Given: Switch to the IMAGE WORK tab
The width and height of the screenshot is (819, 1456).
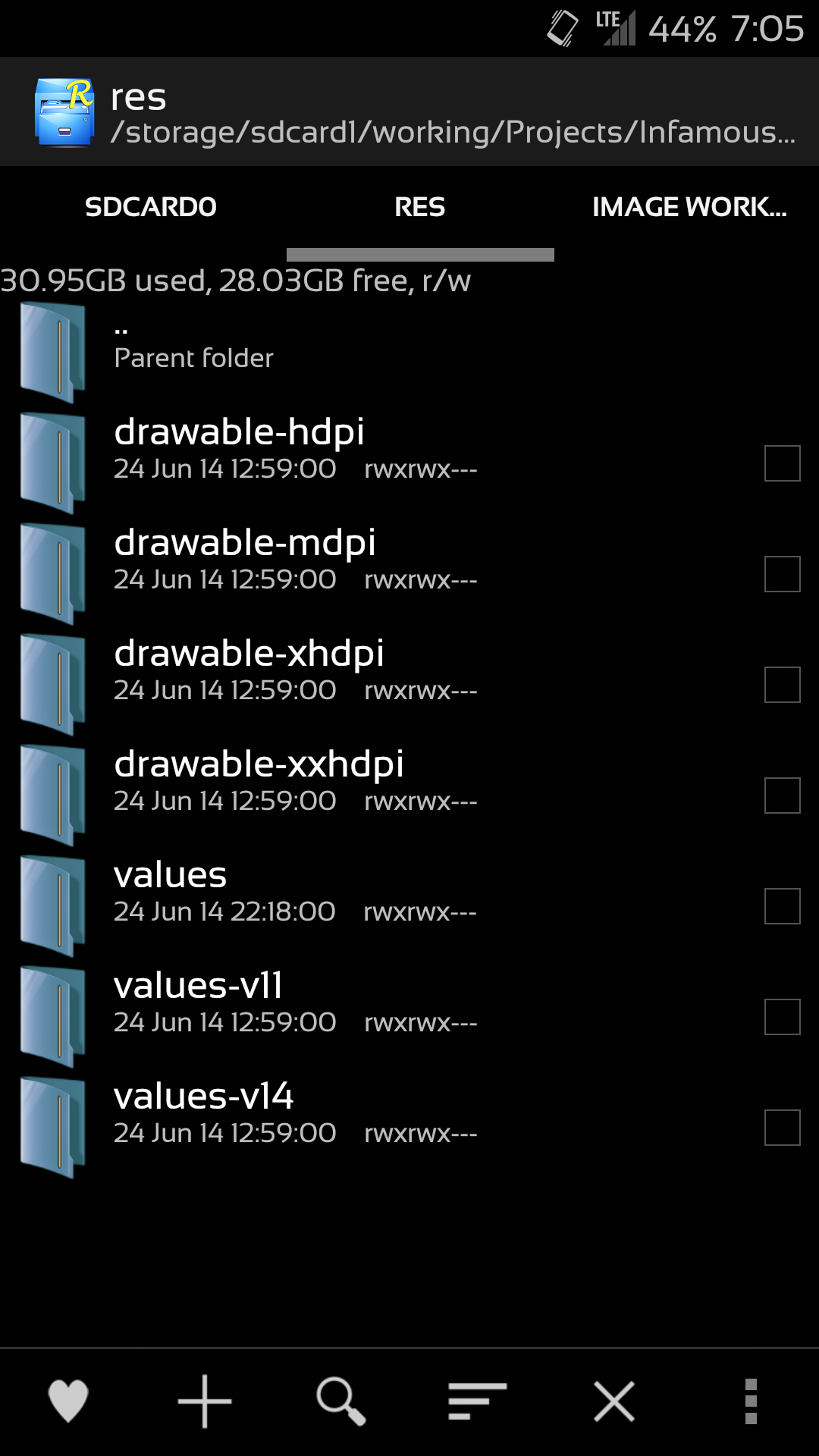Looking at the screenshot, I should (x=689, y=207).
